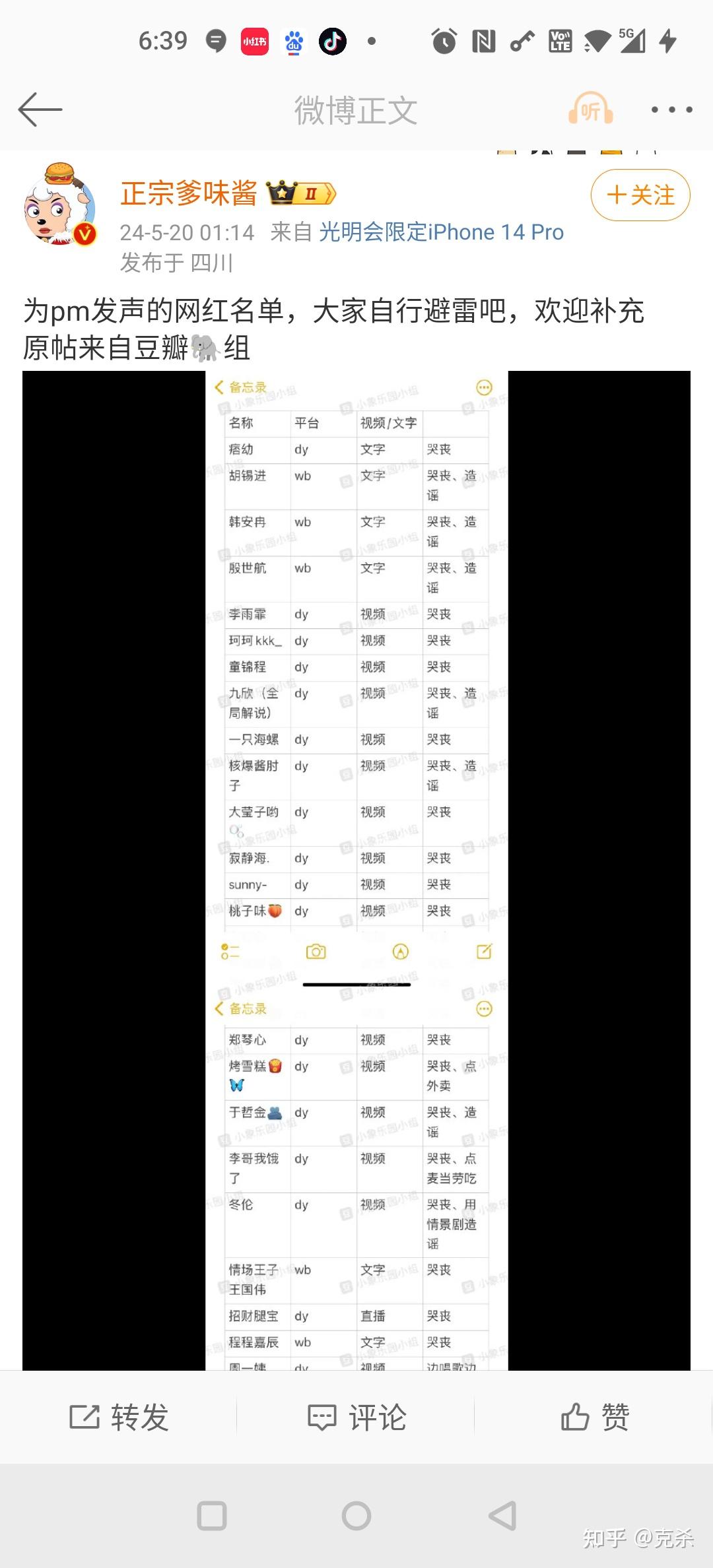The width and height of the screenshot is (713, 1568).
Task: Enlarge the posted memo screenshot image
Action: (x=356, y=870)
